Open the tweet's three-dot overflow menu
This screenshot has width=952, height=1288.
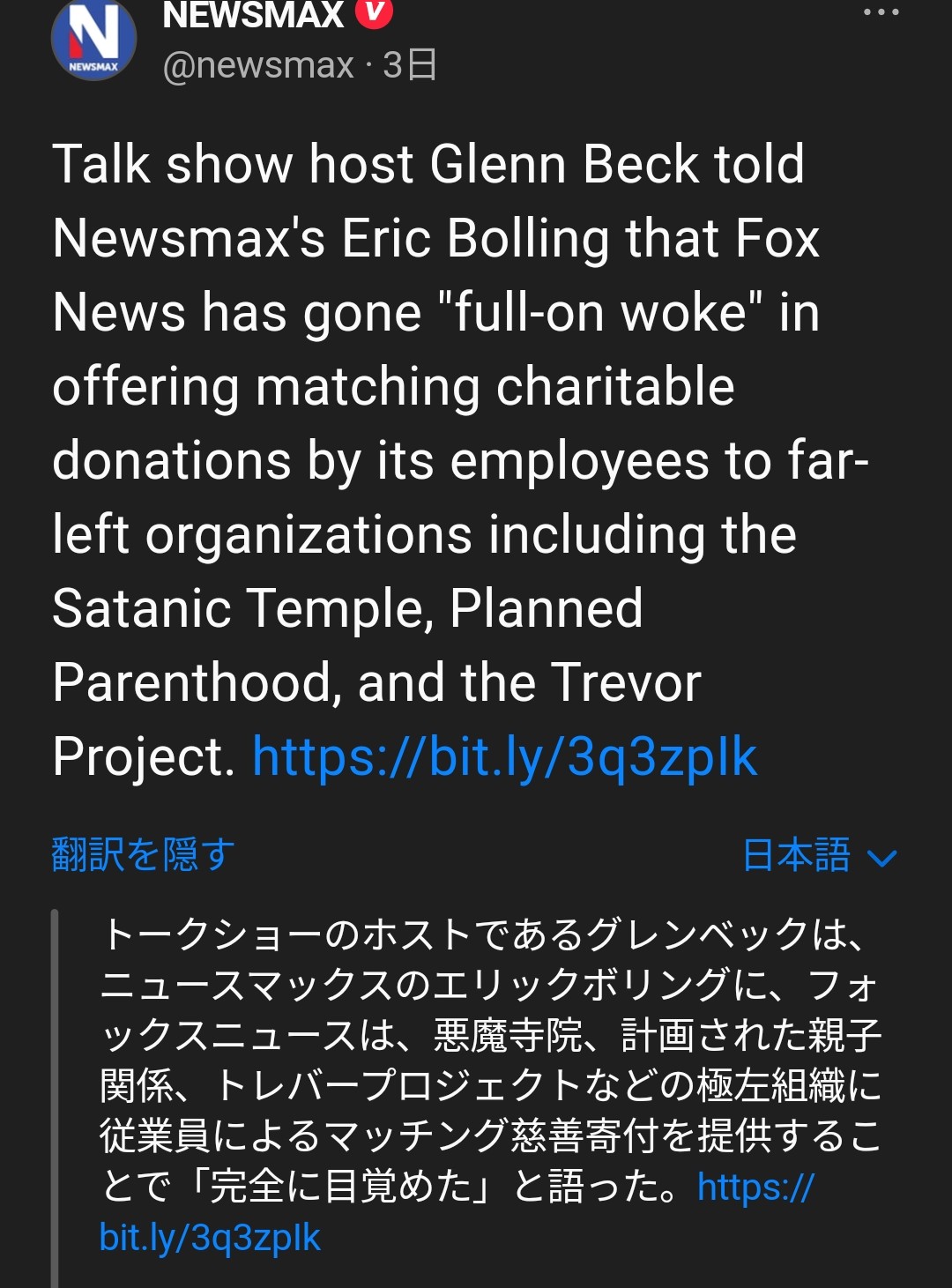click(881, 12)
